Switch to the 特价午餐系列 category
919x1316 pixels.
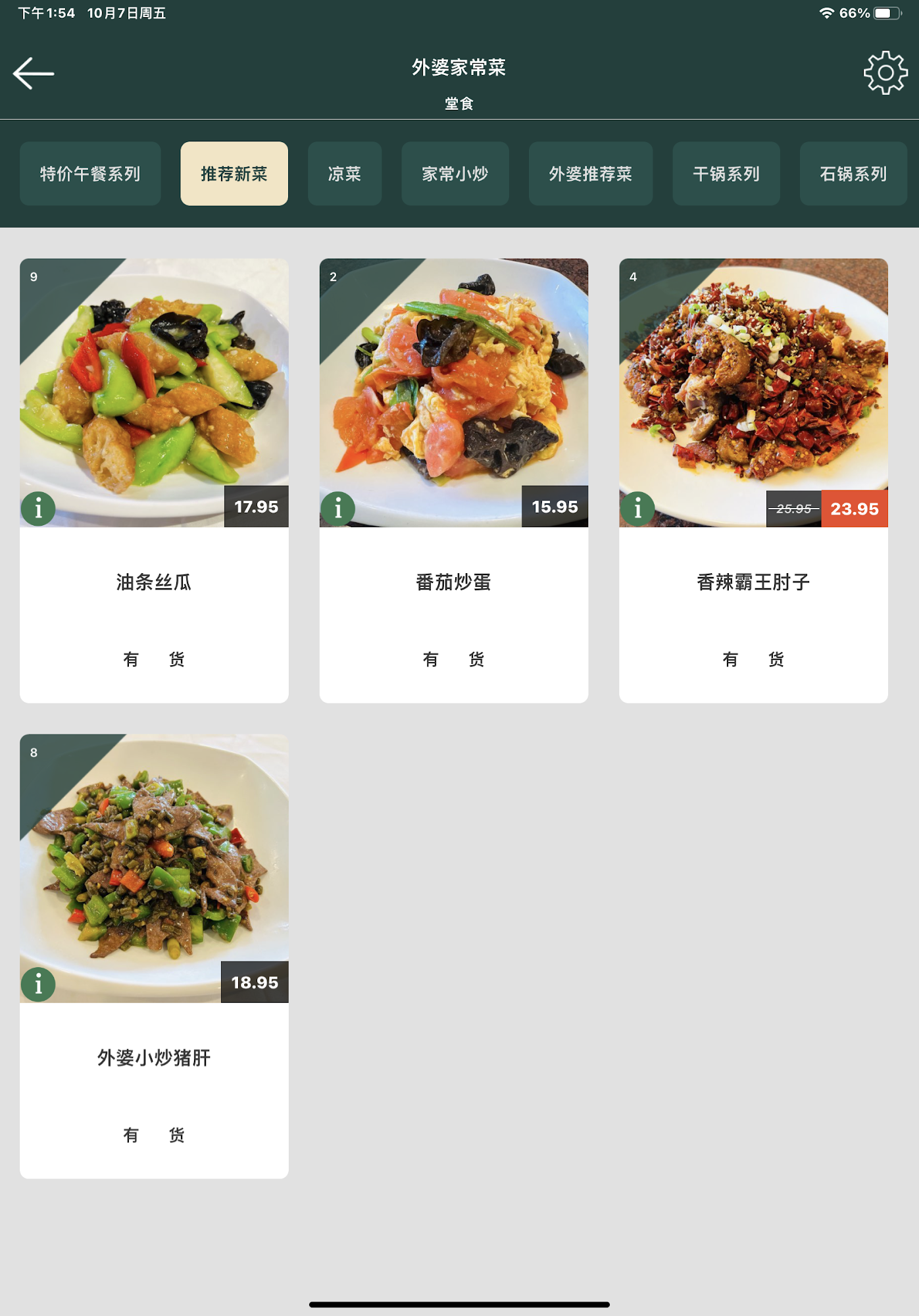click(90, 174)
